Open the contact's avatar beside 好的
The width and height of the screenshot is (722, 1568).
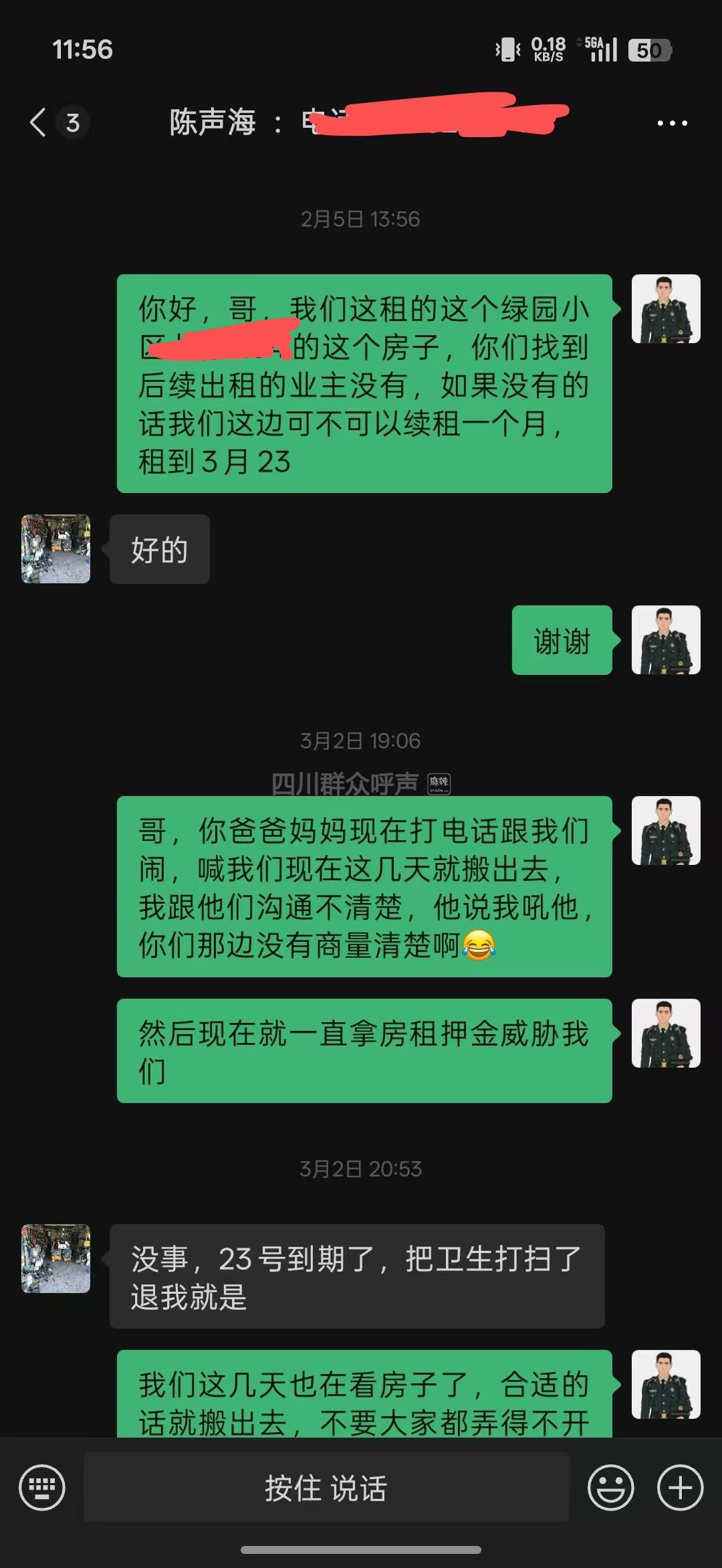click(x=56, y=549)
